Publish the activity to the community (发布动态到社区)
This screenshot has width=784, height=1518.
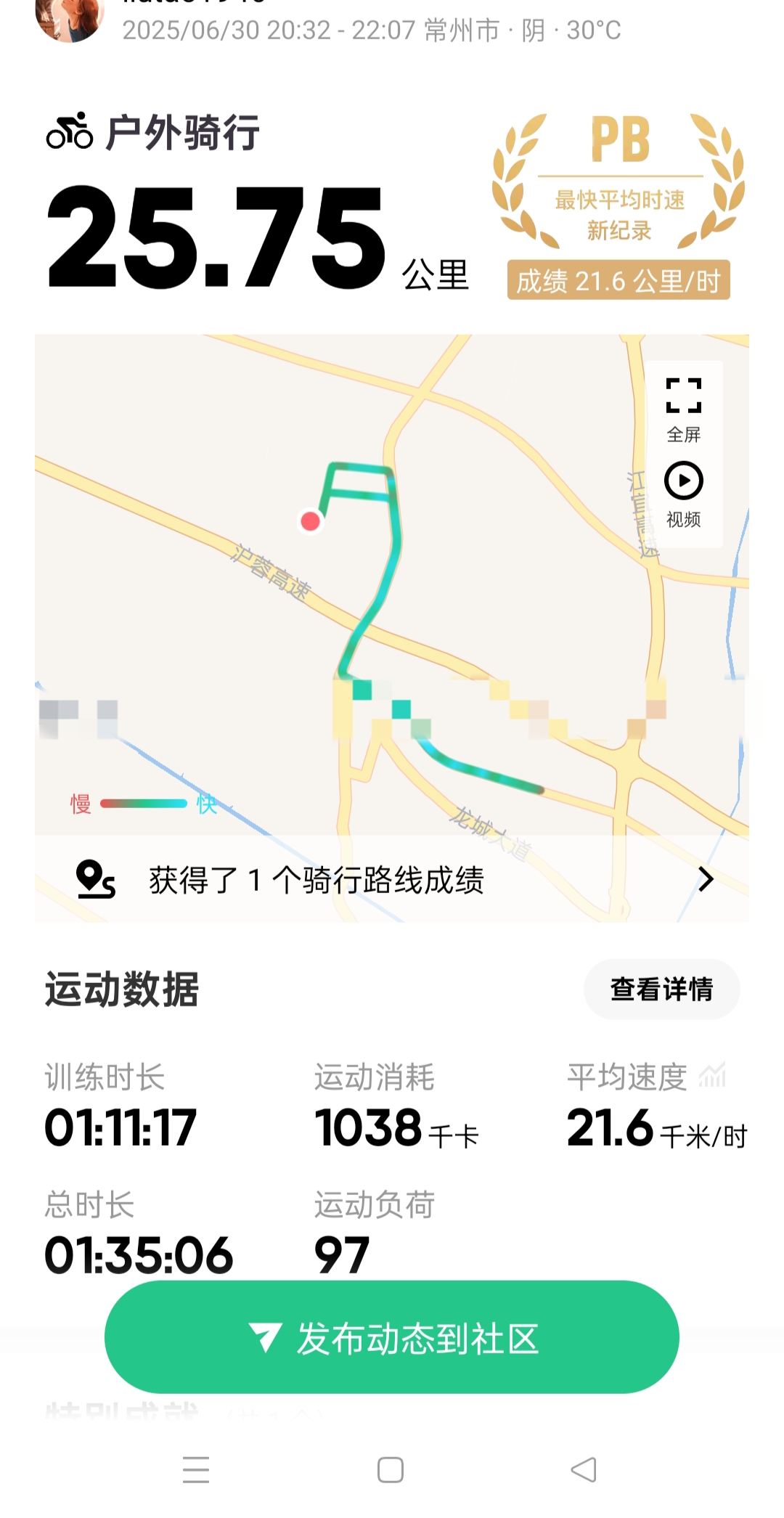pyautogui.click(x=392, y=1337)
